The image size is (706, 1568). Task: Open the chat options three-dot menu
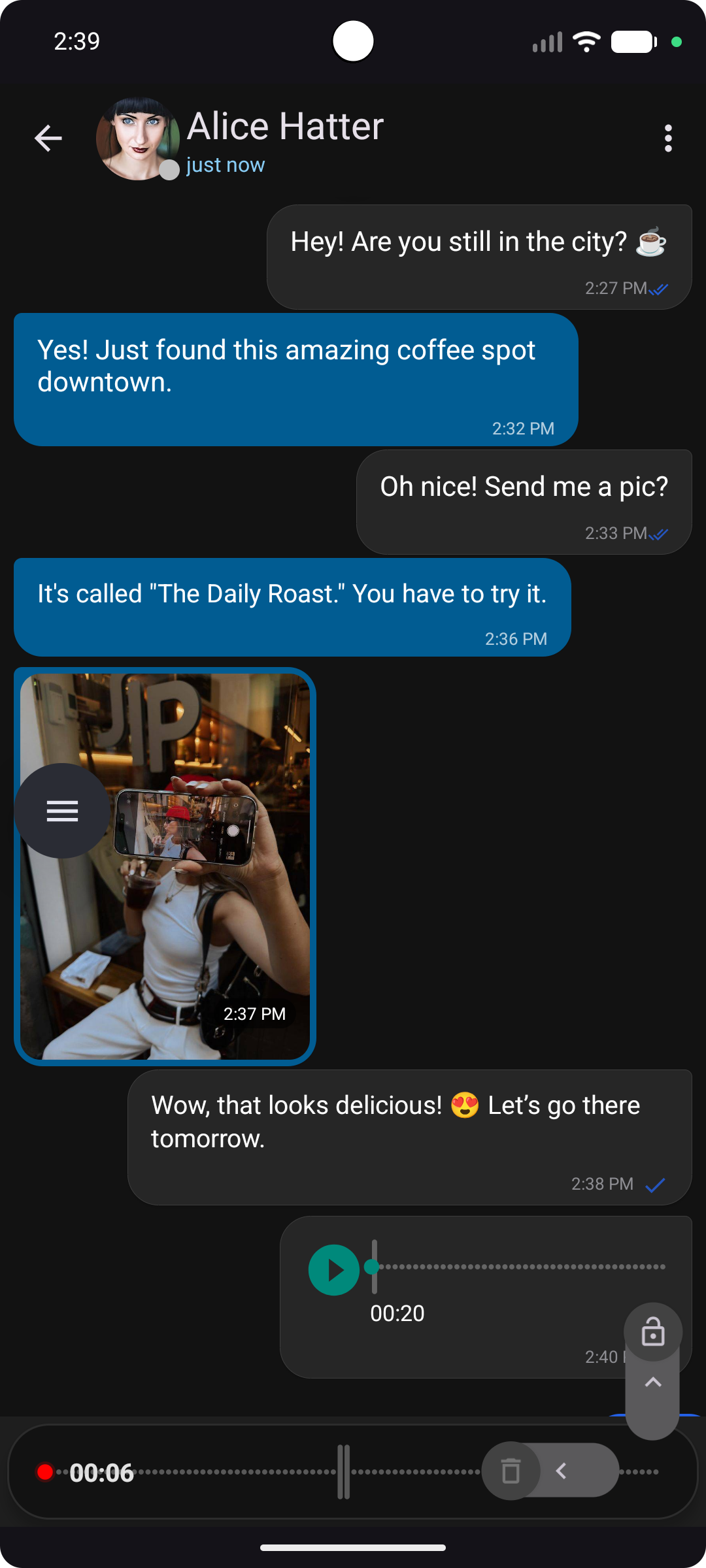tap(668, 138)
